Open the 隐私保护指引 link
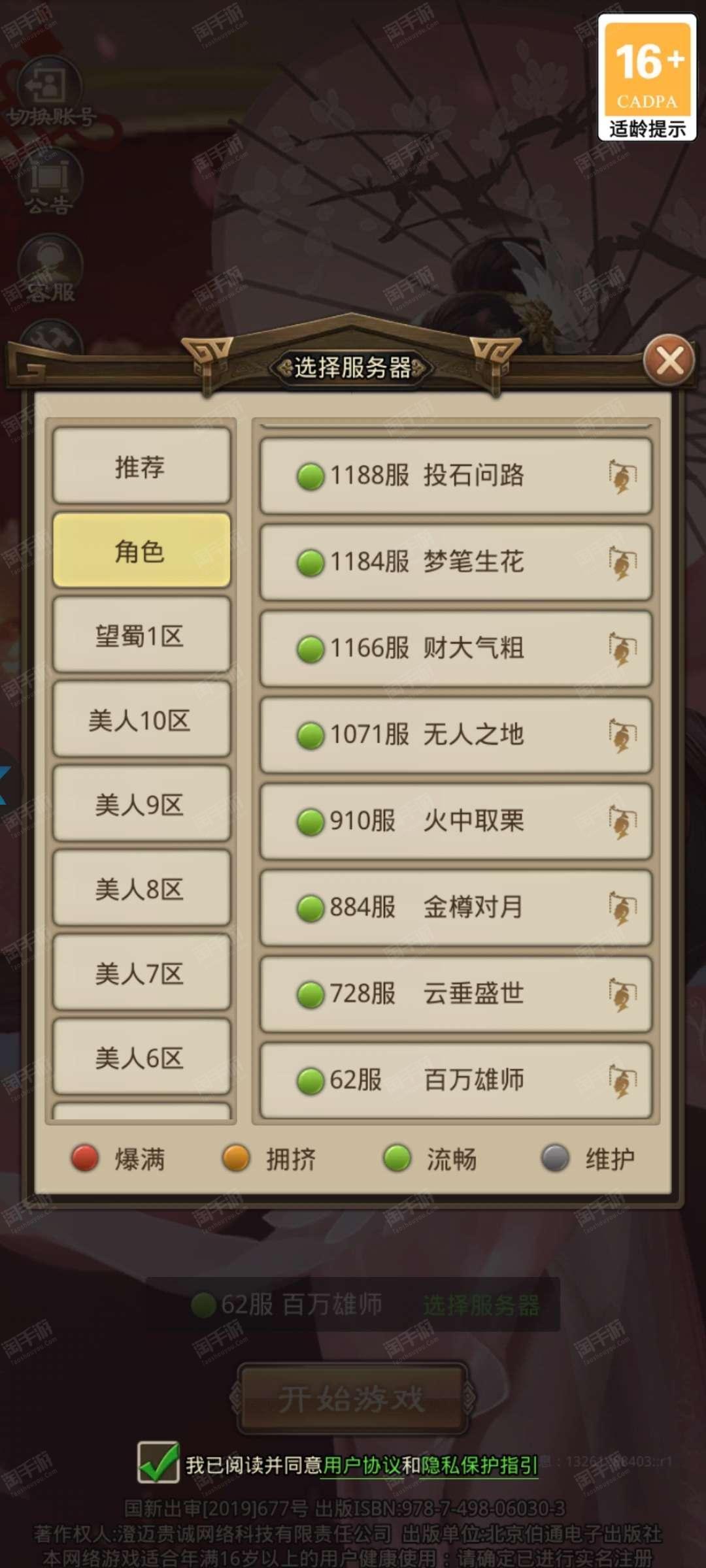Image resolution: width=706 pixels, height=1568 pixels. click(x=479, y=1465)
